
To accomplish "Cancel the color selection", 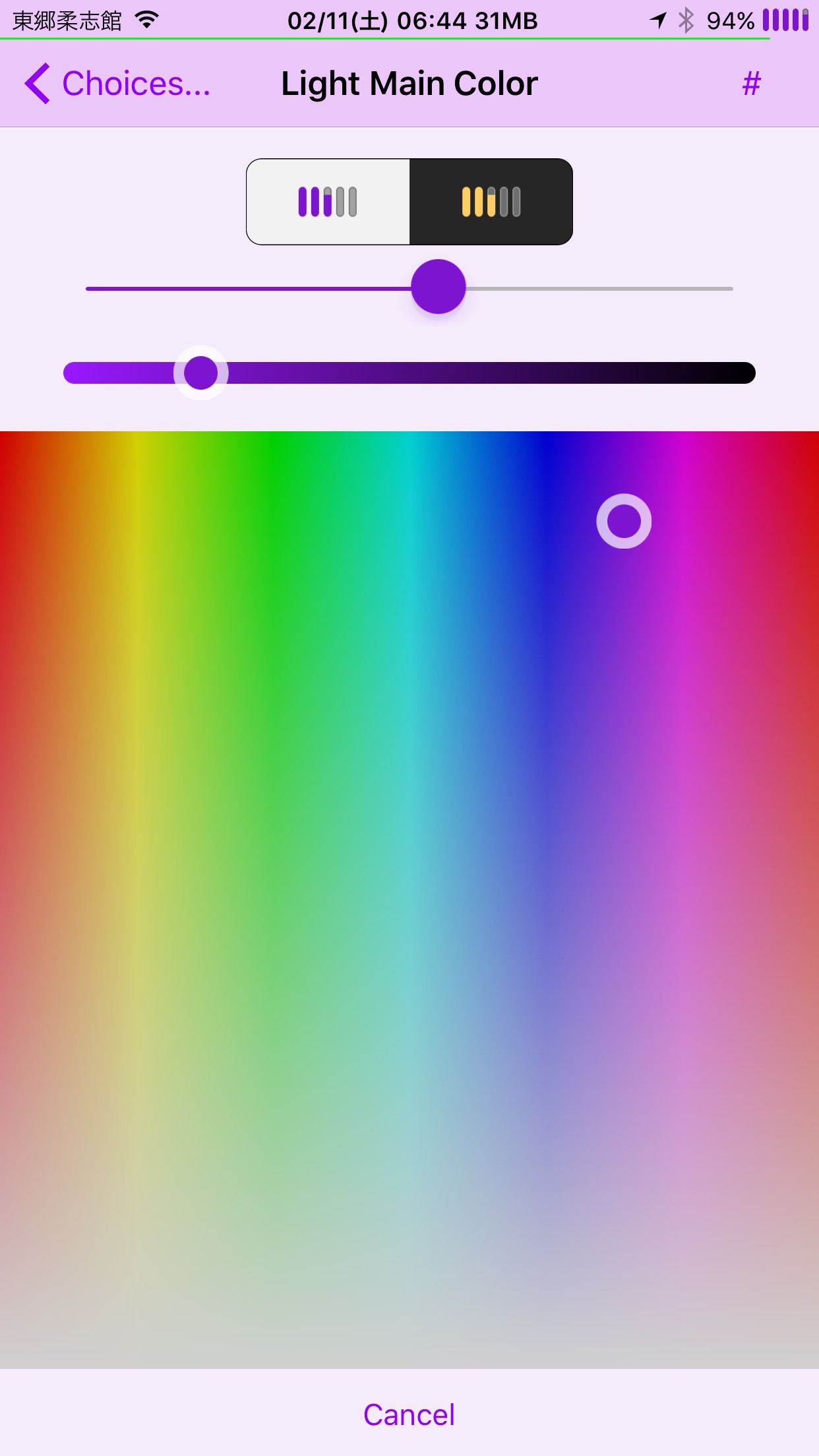I will tap(409, 1414).
